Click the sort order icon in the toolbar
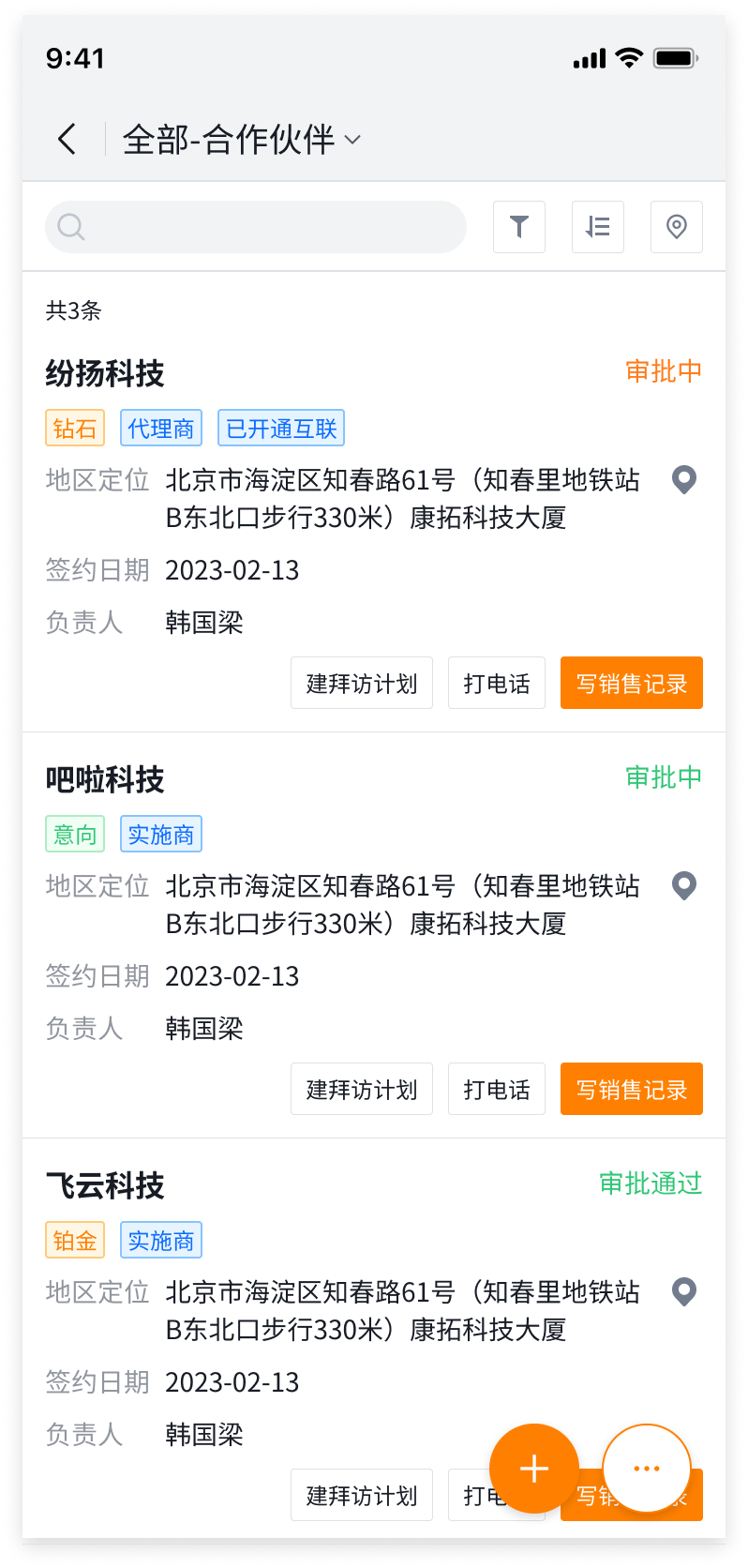Screen dimensions: 748x1568 [598, 227]
